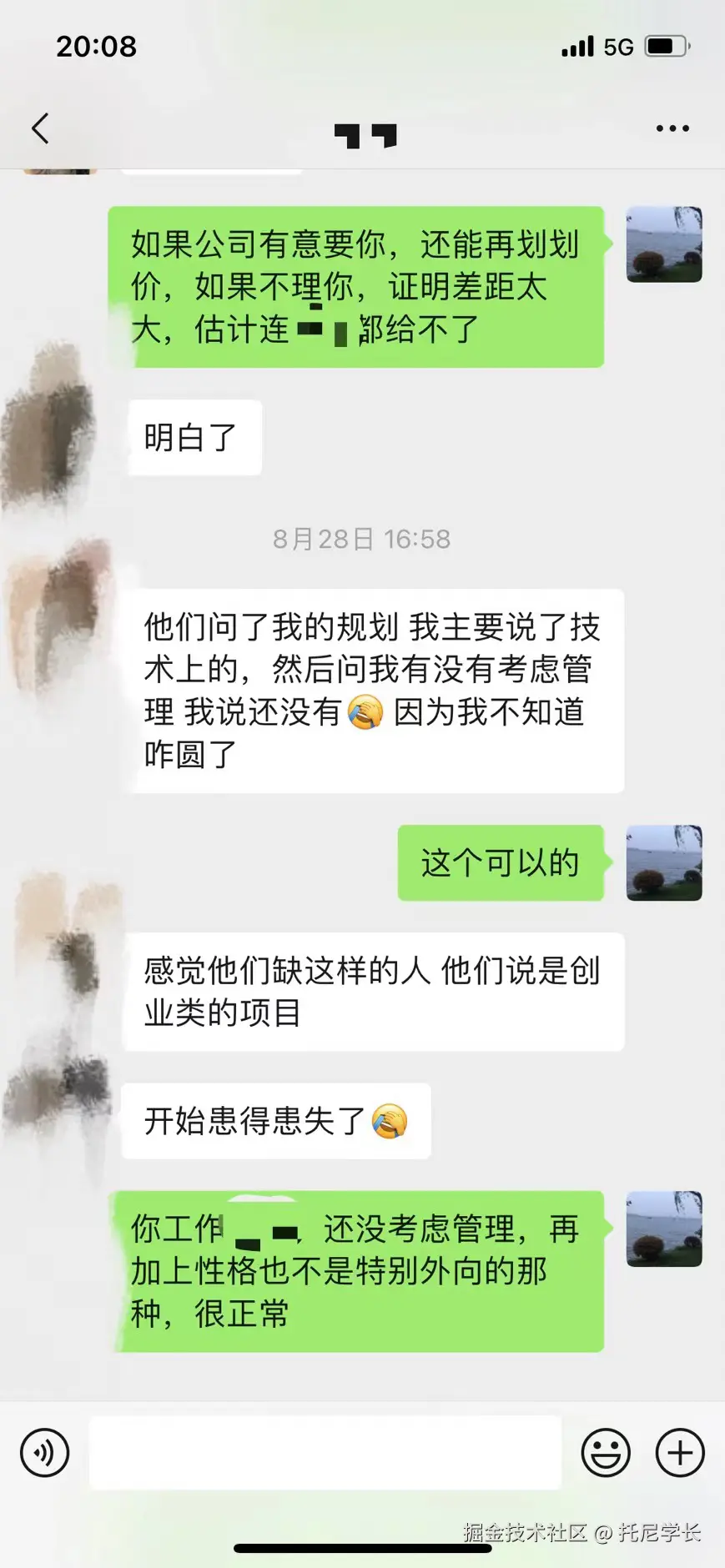This screenshot has width=725, height=1568.
Task: Select the message bubble saying 明白了
Action: [194, 437]
